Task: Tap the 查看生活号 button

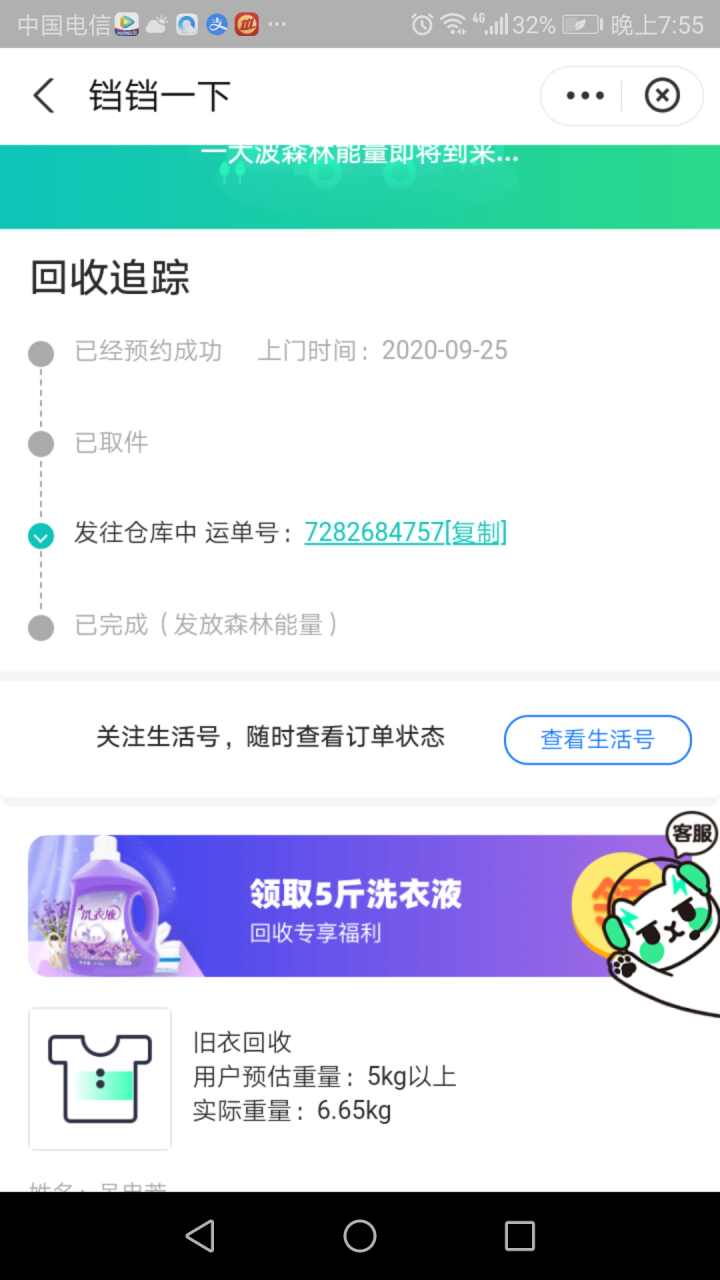Action: [597, 740]
